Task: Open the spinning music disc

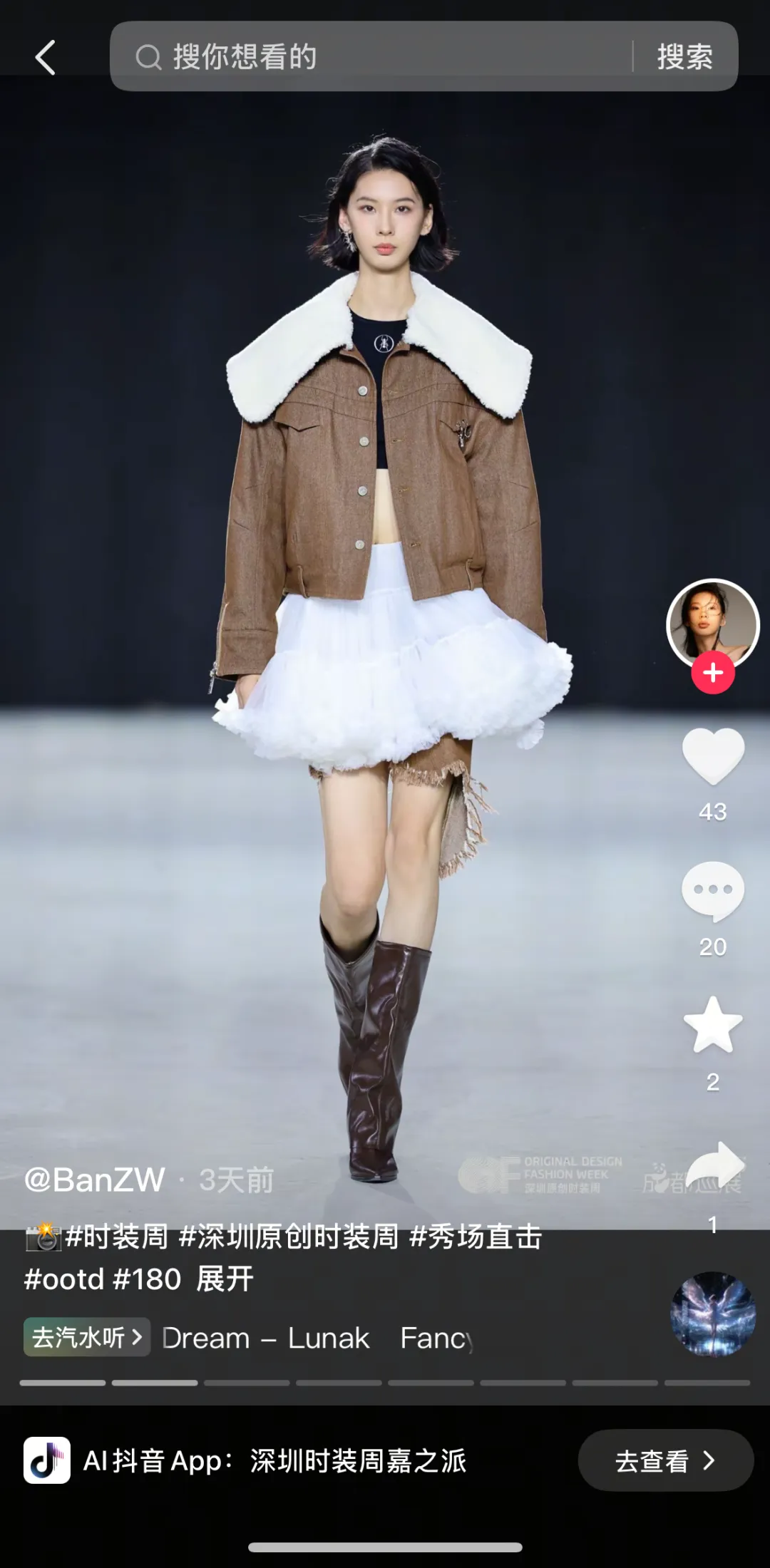Action: click(x=713, y=1314)
